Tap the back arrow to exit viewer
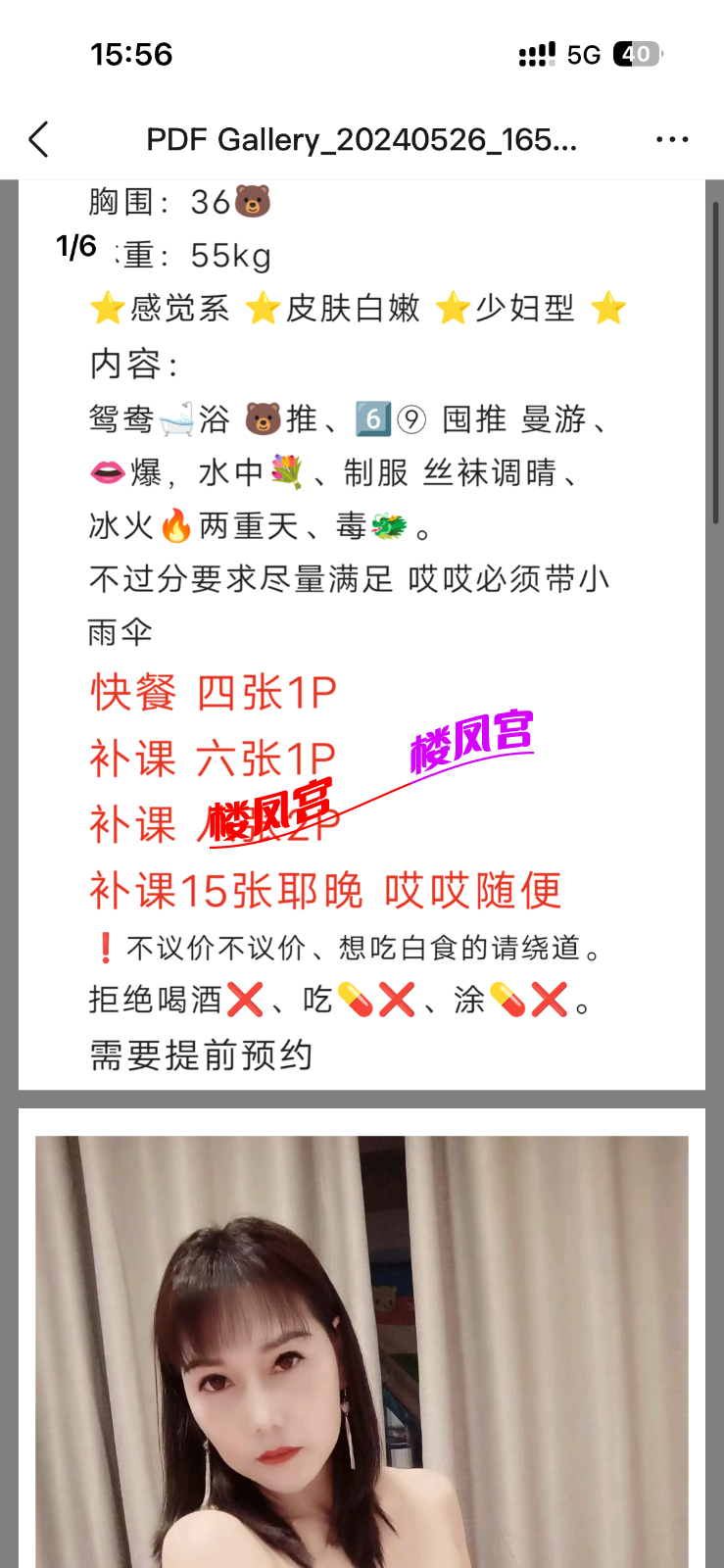This screenshot has width=724, height=1568. click(x=37, y=139)
